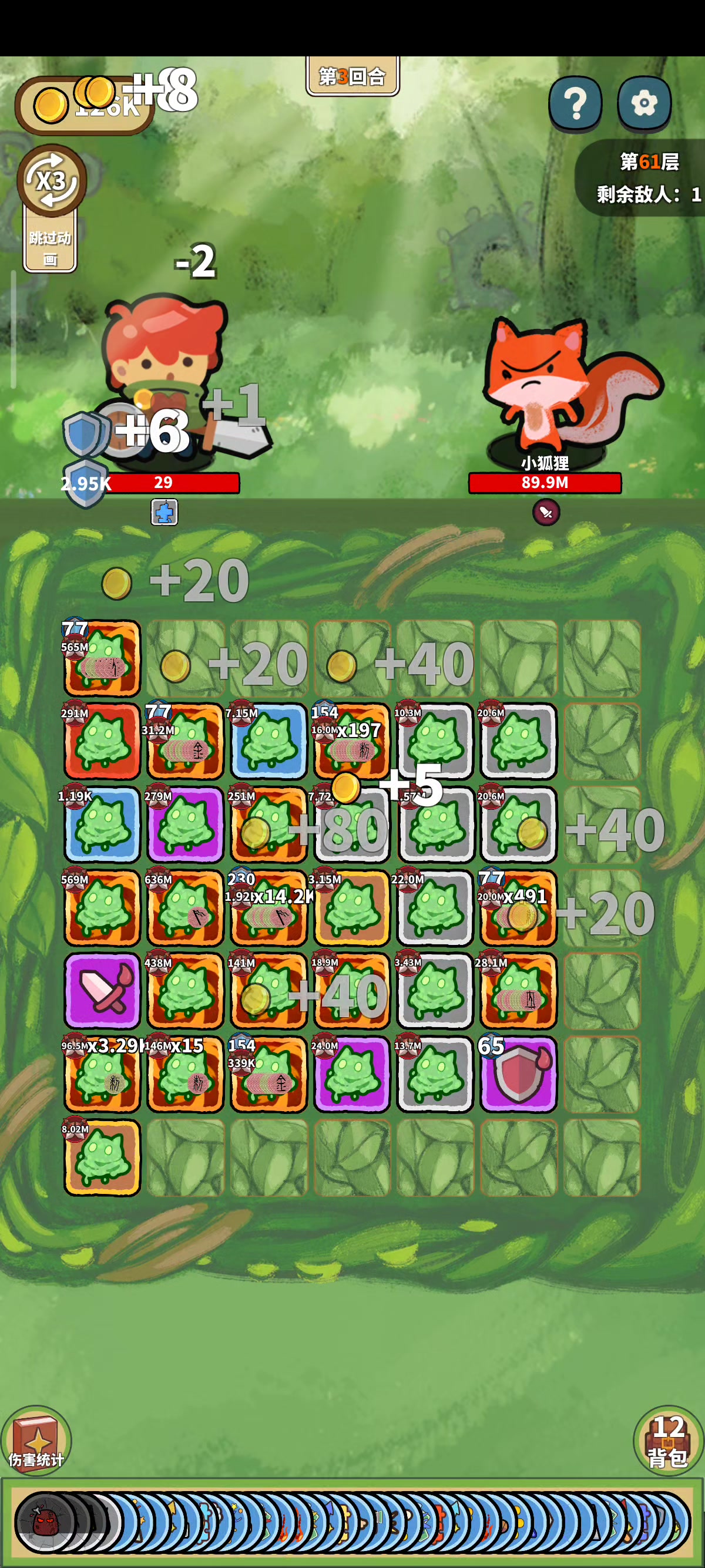The height and width of the screenshot is (1568, 705).
Task: Open the 背包 backpack
Action: [668, 1440]
